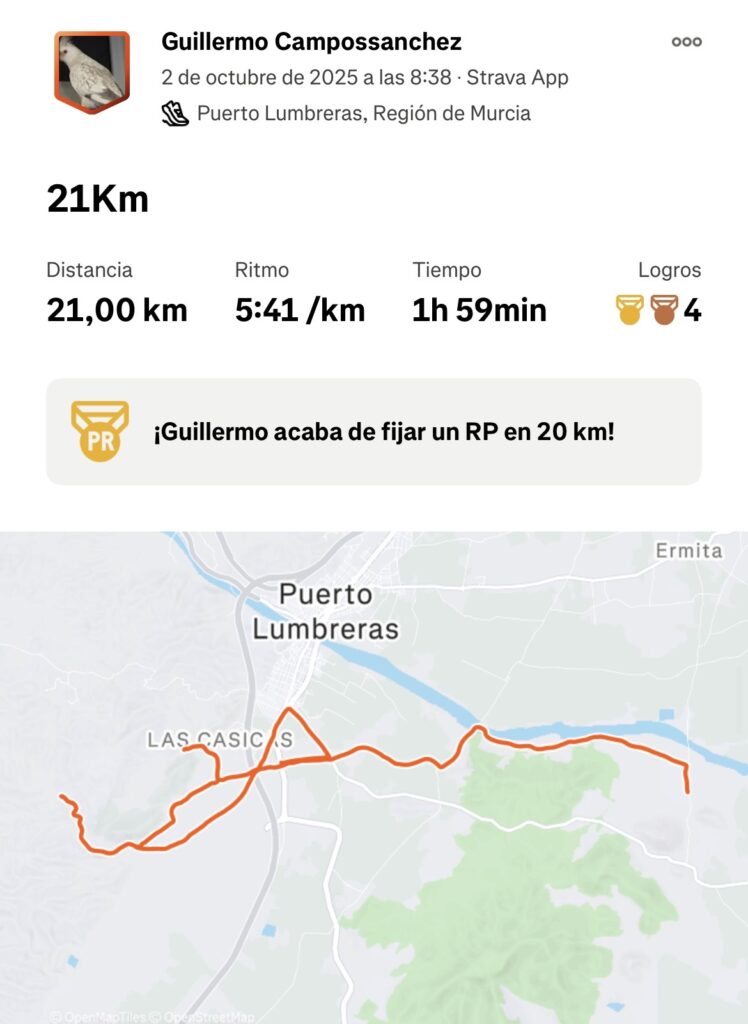The width and height of the screenshot is (748, 1024).
Task: Tap the athlete name Guillermo Campossanchez
Action: pos(311,42)
